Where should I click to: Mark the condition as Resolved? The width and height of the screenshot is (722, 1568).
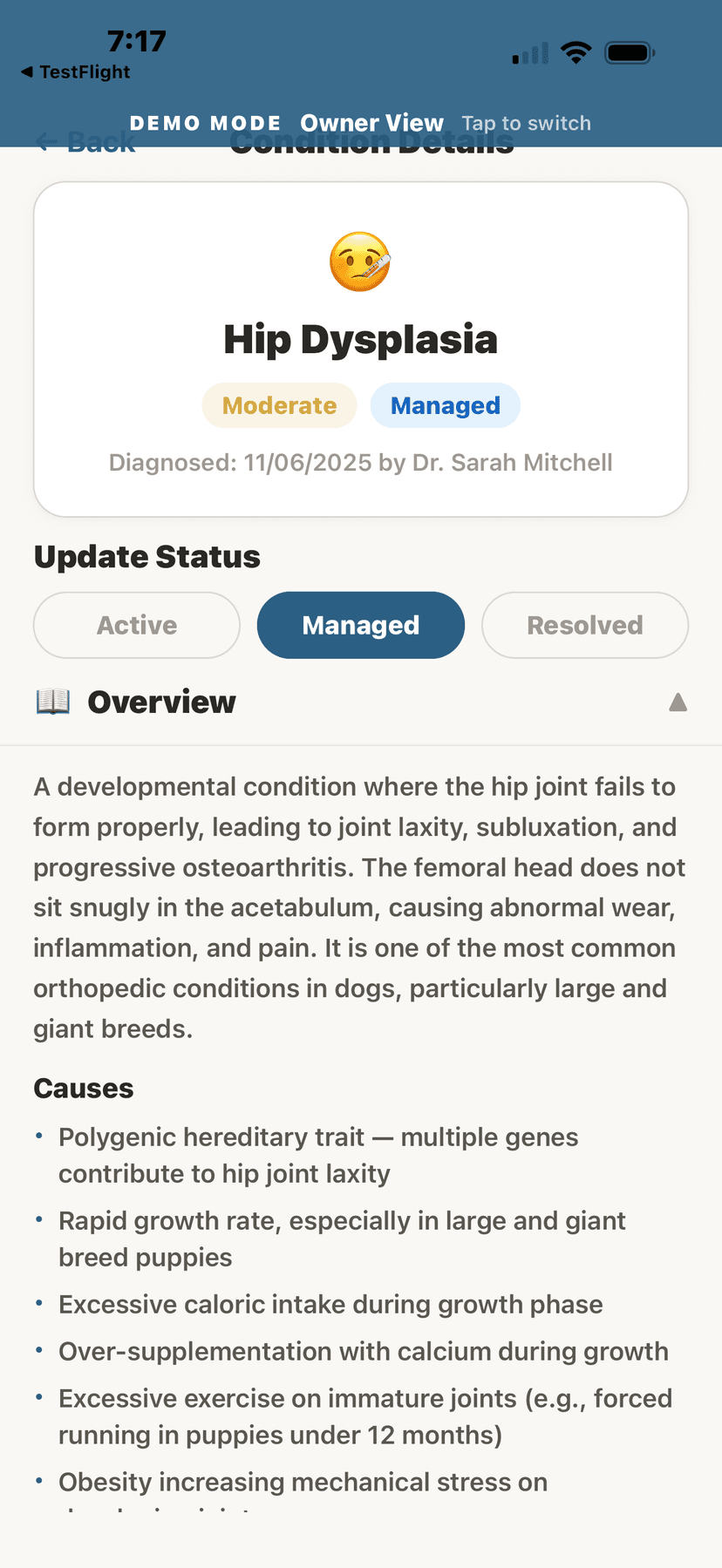584,625
